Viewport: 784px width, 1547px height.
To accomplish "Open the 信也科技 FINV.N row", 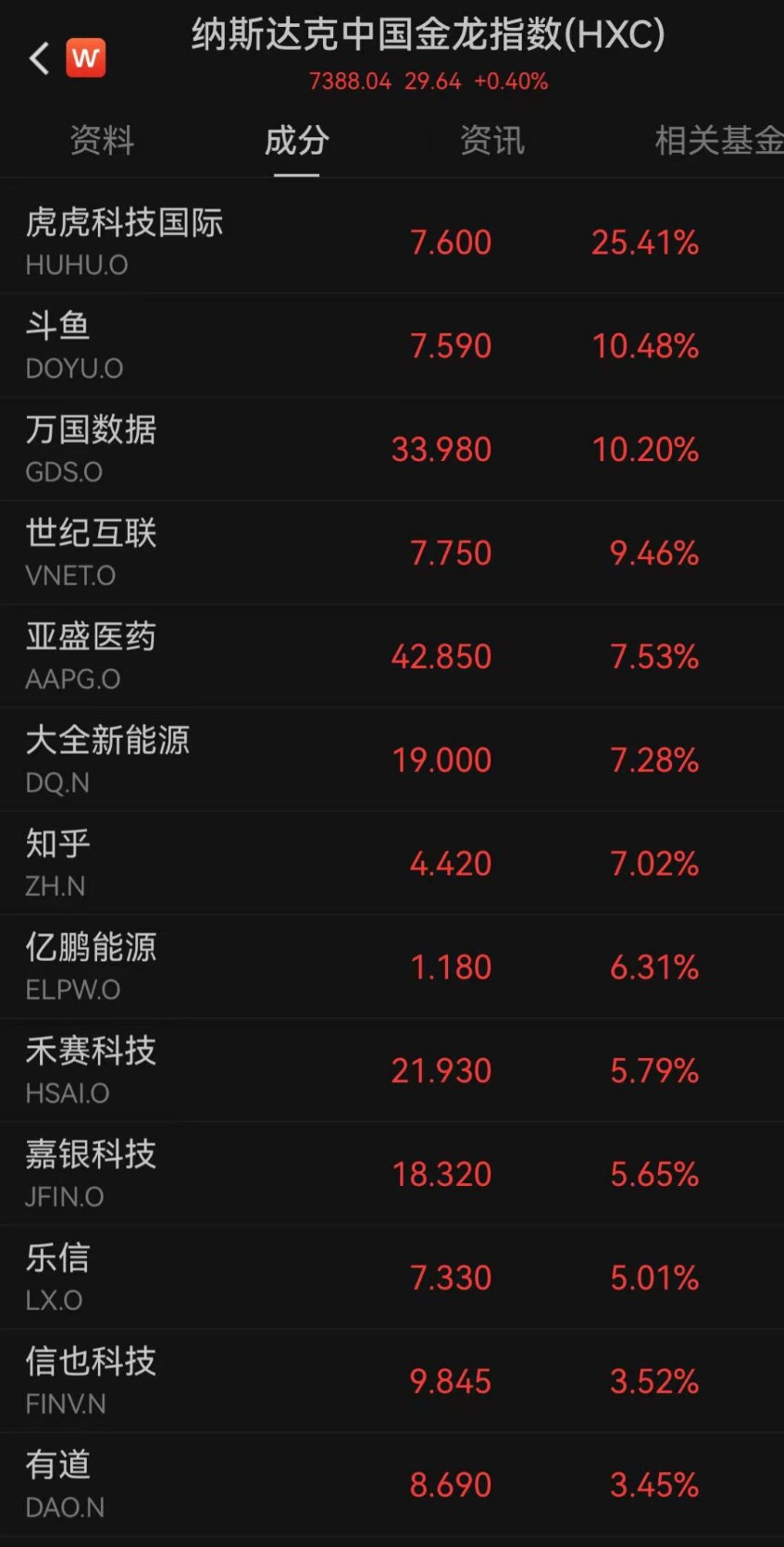I will coord(392,1383).
